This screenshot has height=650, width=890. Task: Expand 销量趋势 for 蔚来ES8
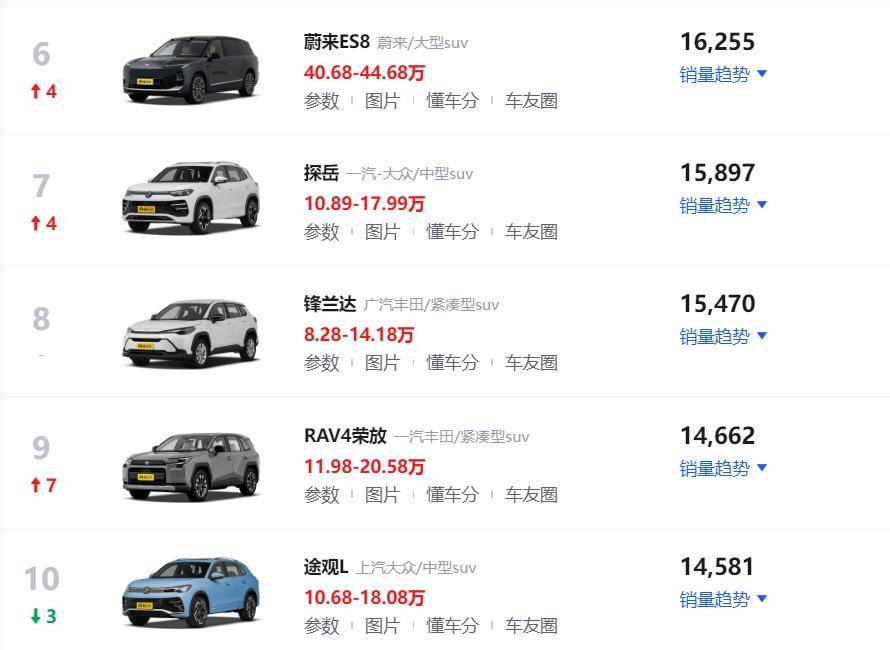click(x=723, y=74)
